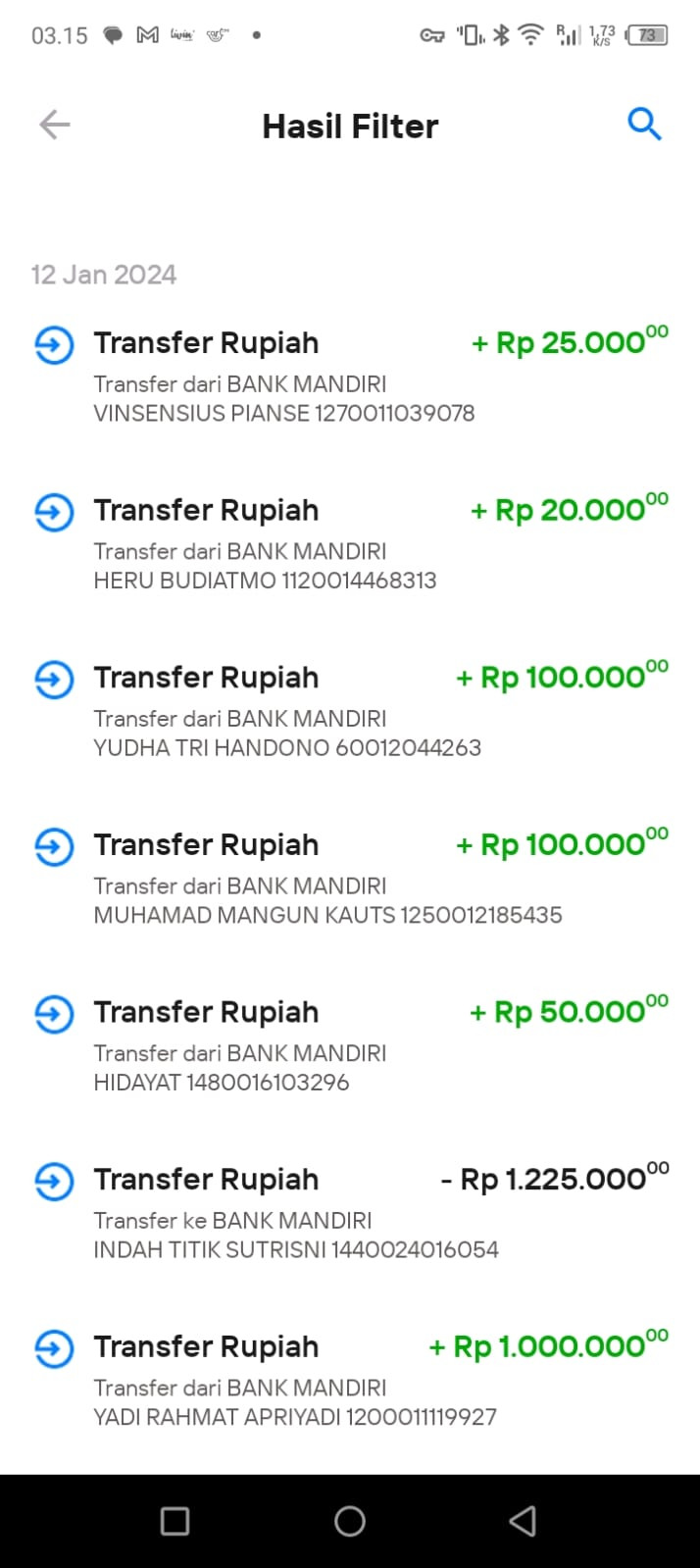700x1568 pixels.
Task: Open recent apps from navigation bar
Action: 175,1521
